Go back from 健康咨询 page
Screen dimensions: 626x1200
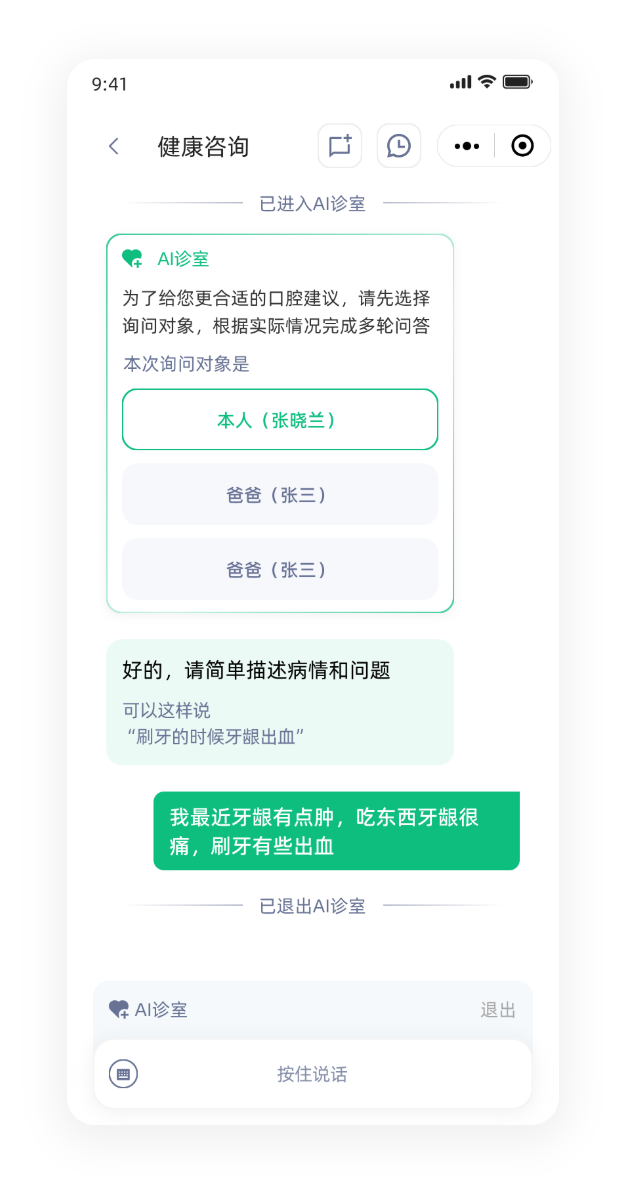point(114,147)
